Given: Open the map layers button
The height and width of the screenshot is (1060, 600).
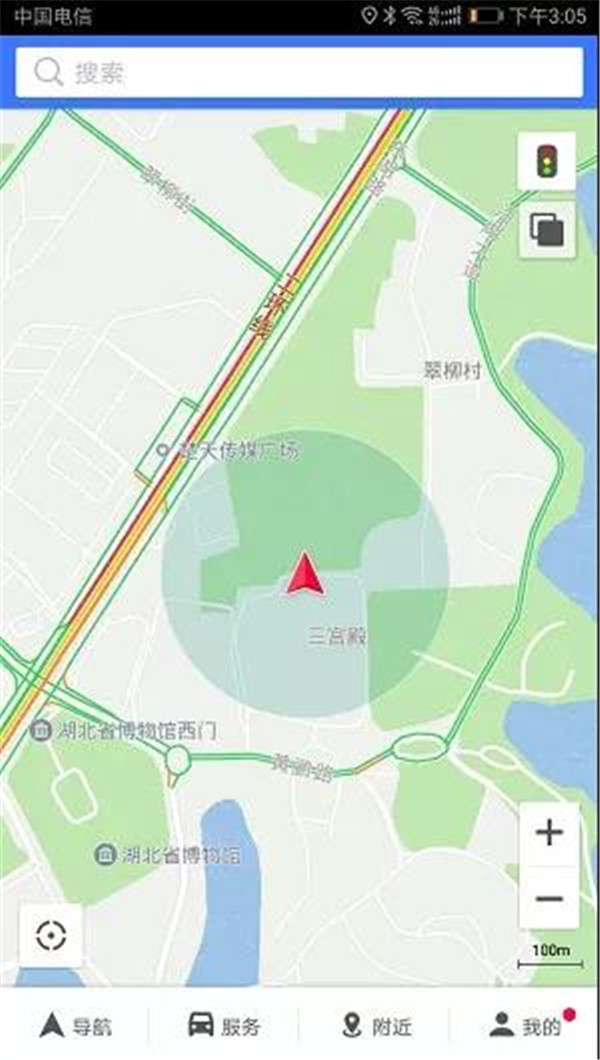Looking at the screenshot, I should tap(546, 230).
